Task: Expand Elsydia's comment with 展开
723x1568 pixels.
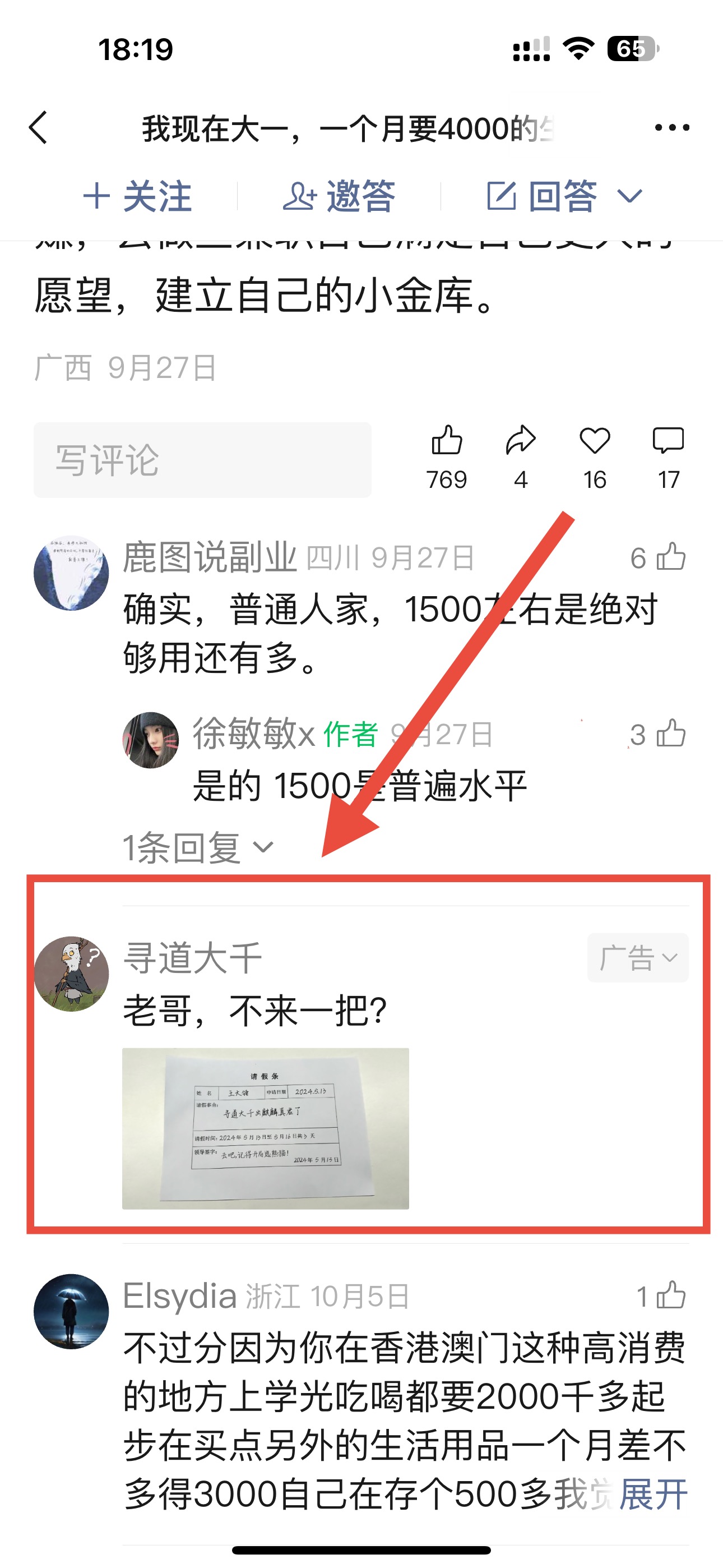Action: (x=653, y=1495)
